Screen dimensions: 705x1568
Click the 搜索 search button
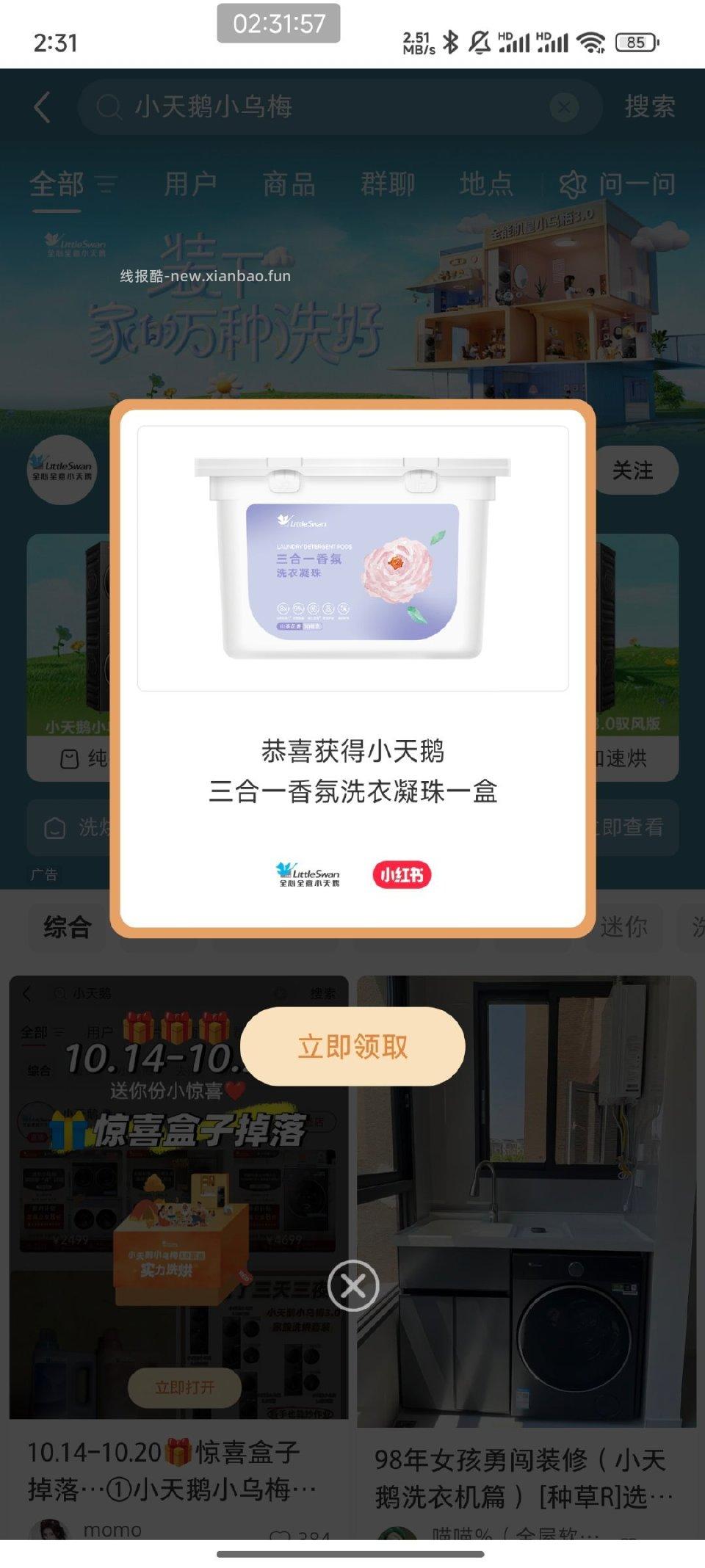click(649, 106)
